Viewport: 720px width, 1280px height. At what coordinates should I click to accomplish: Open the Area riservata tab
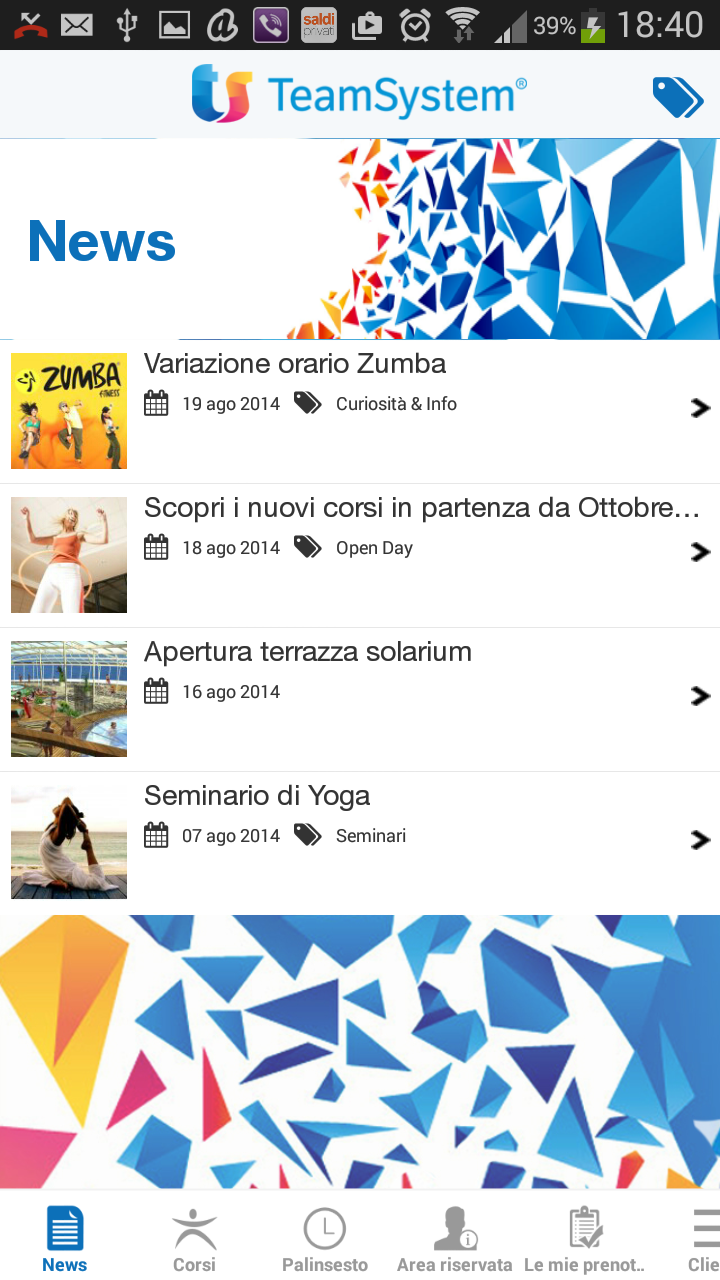tap(454, 1240)
